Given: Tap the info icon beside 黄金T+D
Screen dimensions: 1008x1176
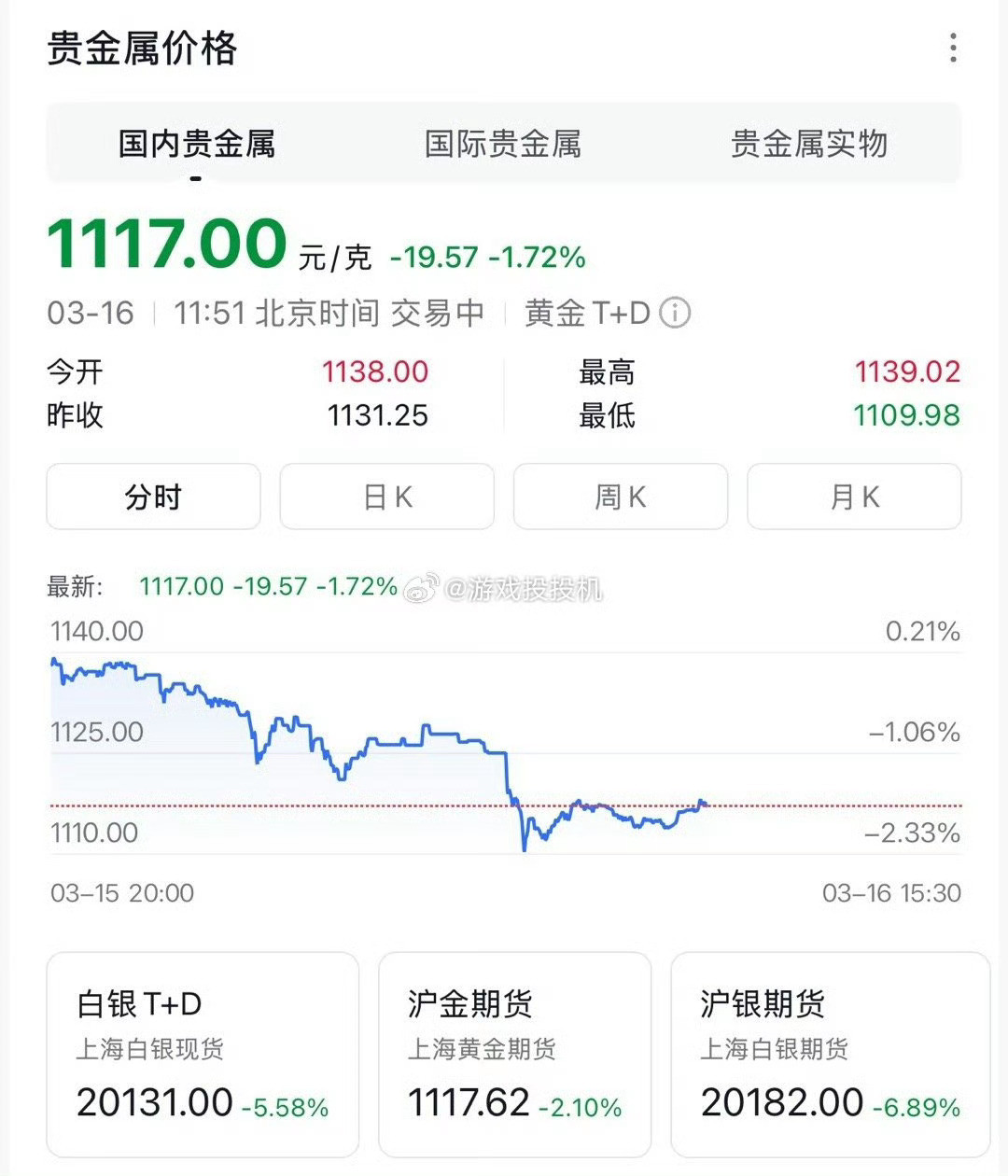Looking at the screenshot, I should click(677, 312).
